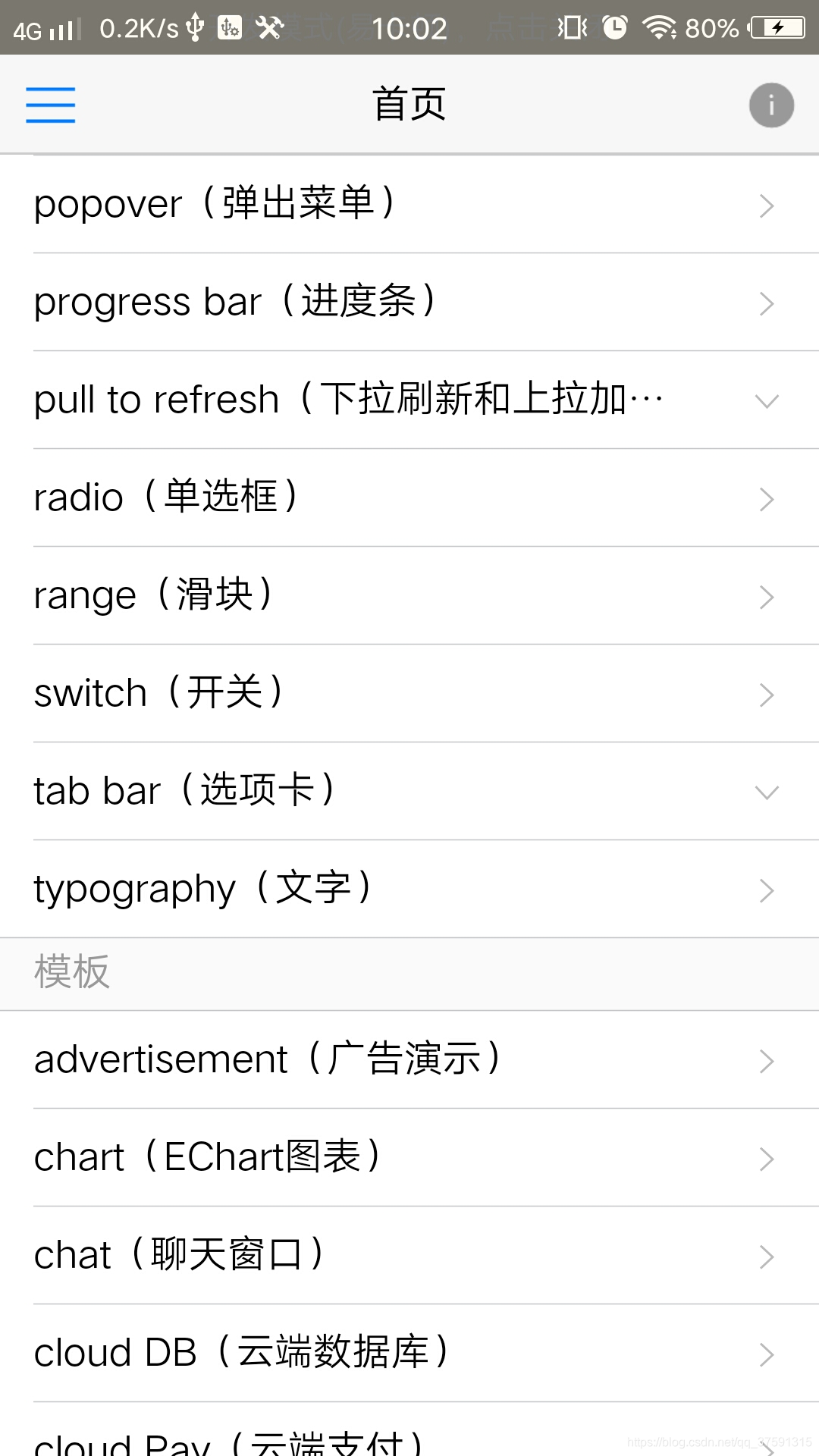Open radio (单选框) example
Viewport: 819px width, 1456px height.
[409, 497]
